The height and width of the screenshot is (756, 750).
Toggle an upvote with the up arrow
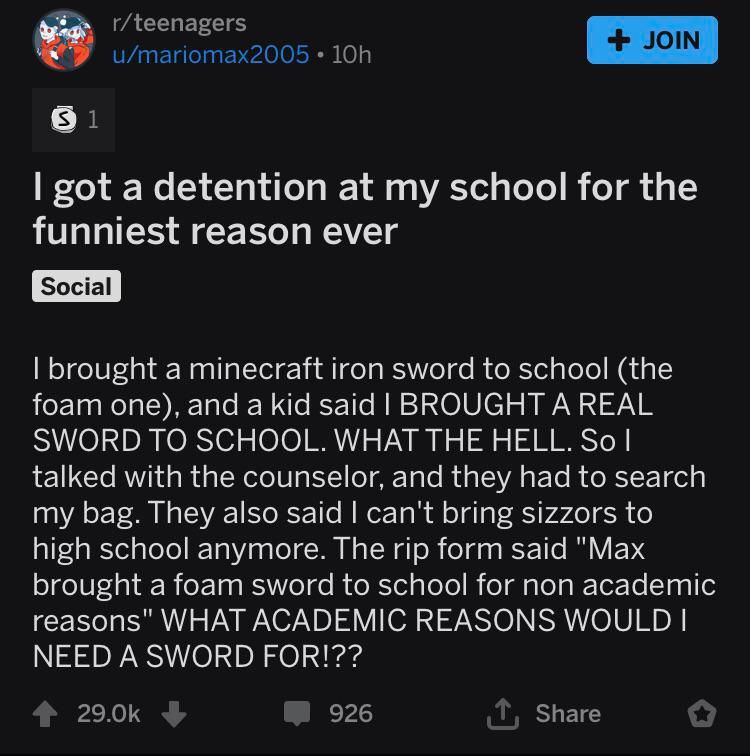click(44, 713)
